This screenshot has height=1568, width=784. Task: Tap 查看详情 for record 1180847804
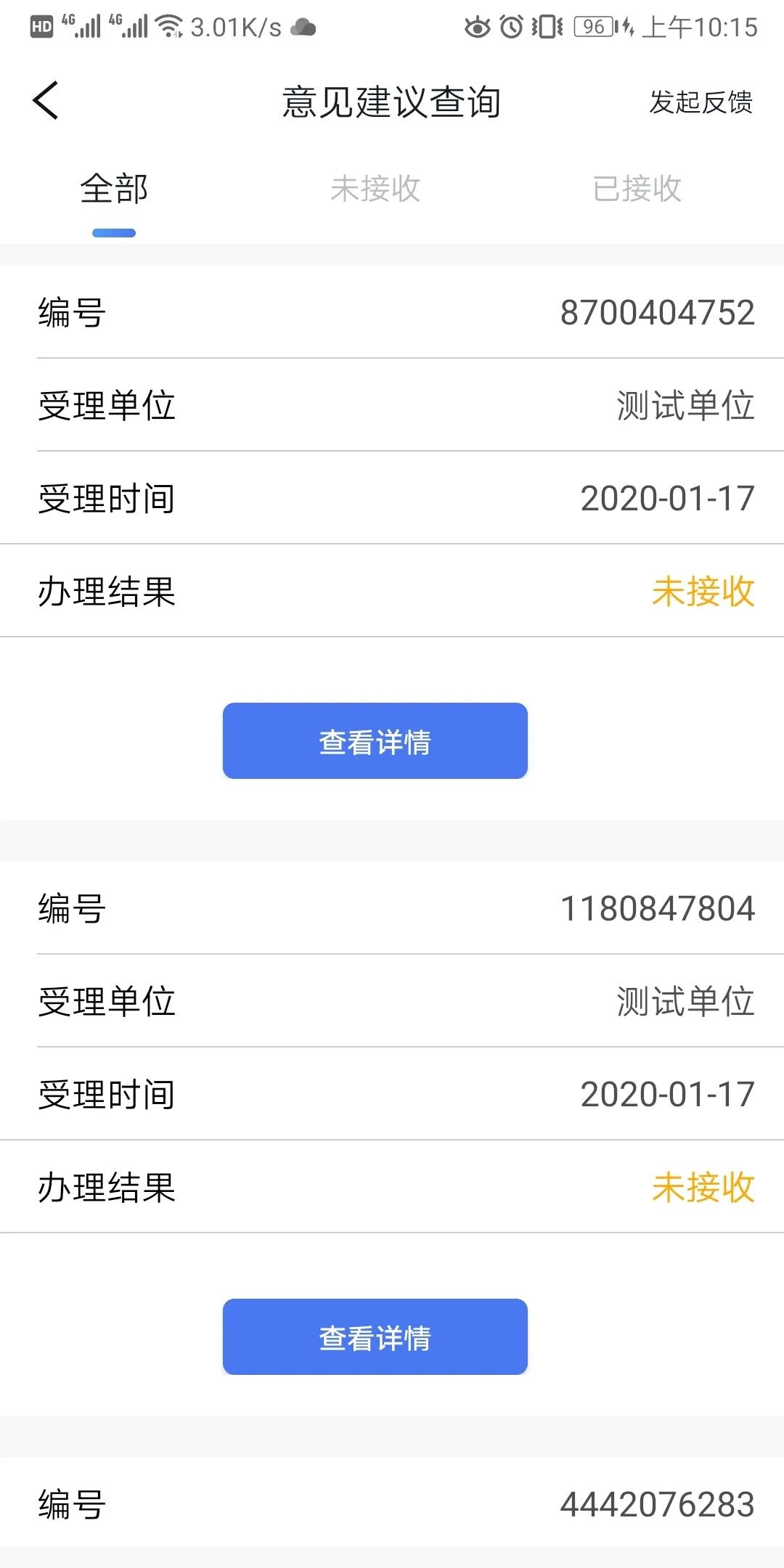pos(375,1338)
